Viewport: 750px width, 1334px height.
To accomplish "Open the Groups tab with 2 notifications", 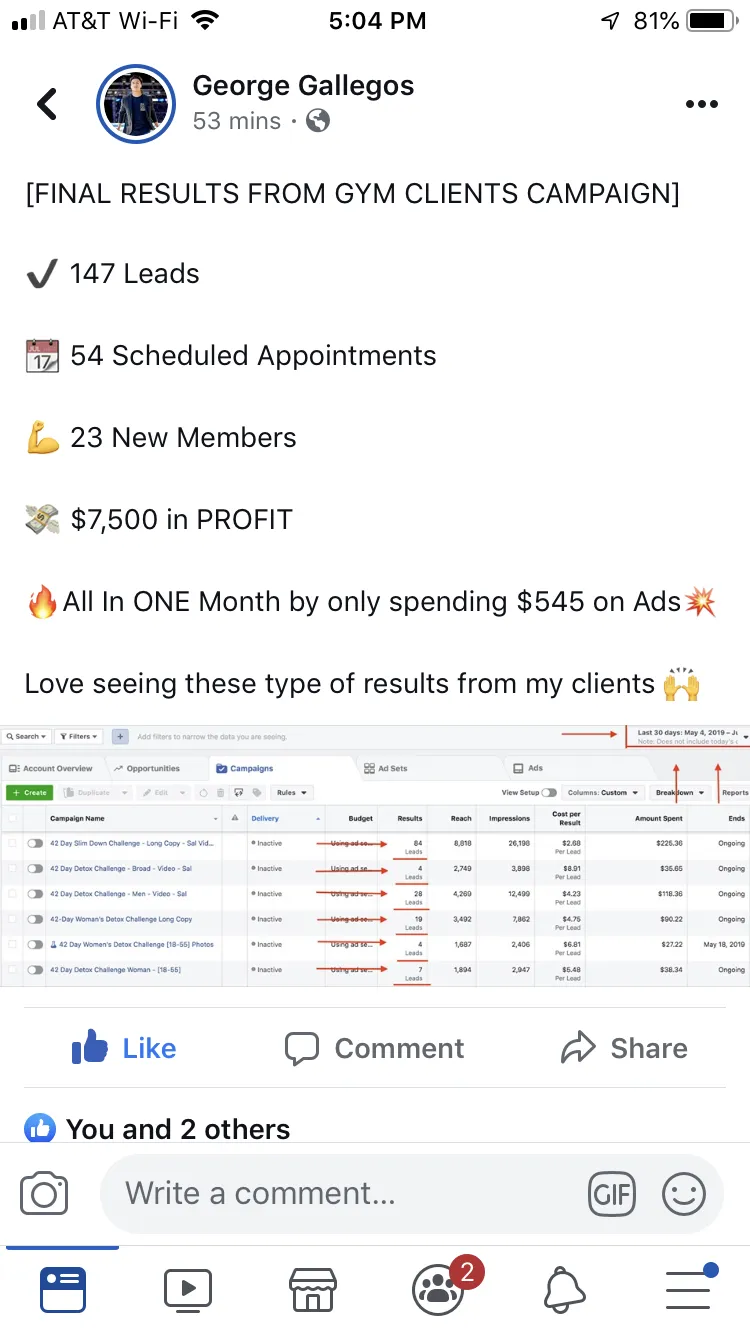I will click(440, 1287).
